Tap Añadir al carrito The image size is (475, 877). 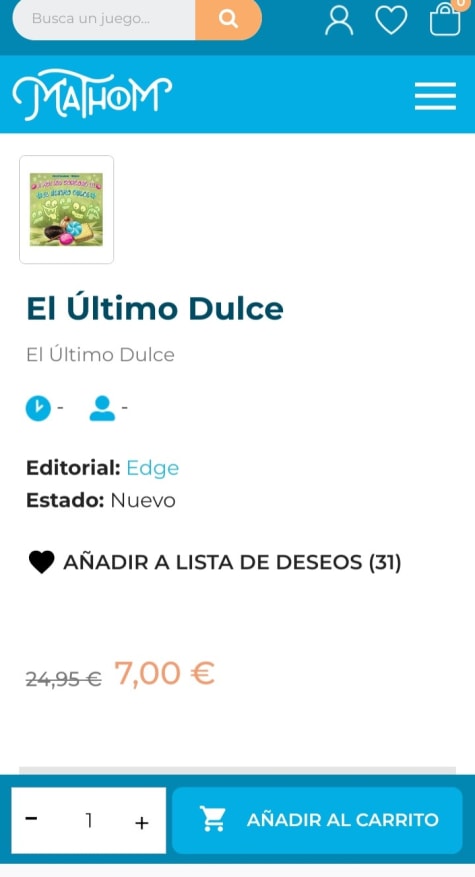tap(317, 820)
